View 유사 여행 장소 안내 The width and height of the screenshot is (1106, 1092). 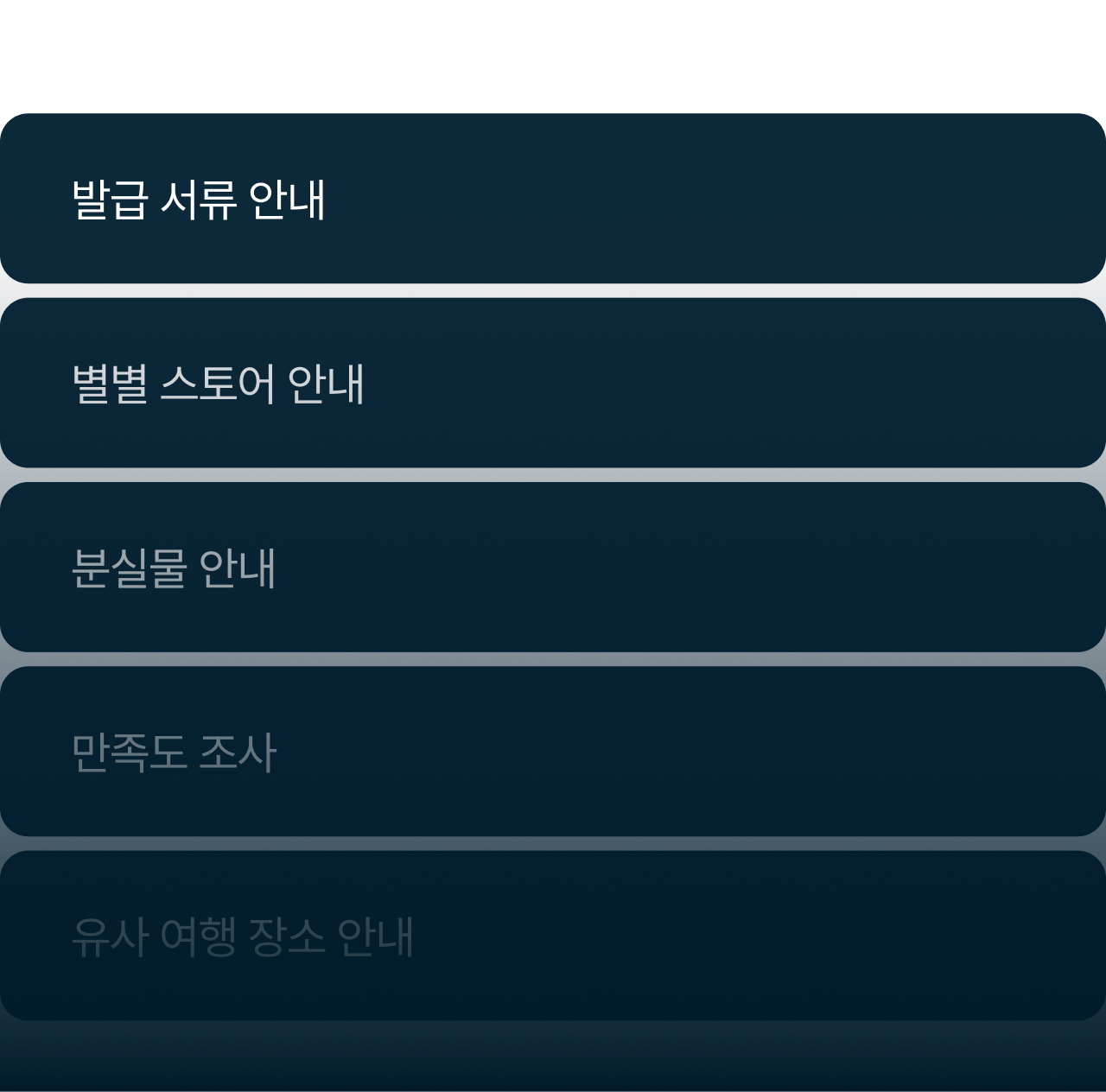pyautogui.click(x=553, y=936)
